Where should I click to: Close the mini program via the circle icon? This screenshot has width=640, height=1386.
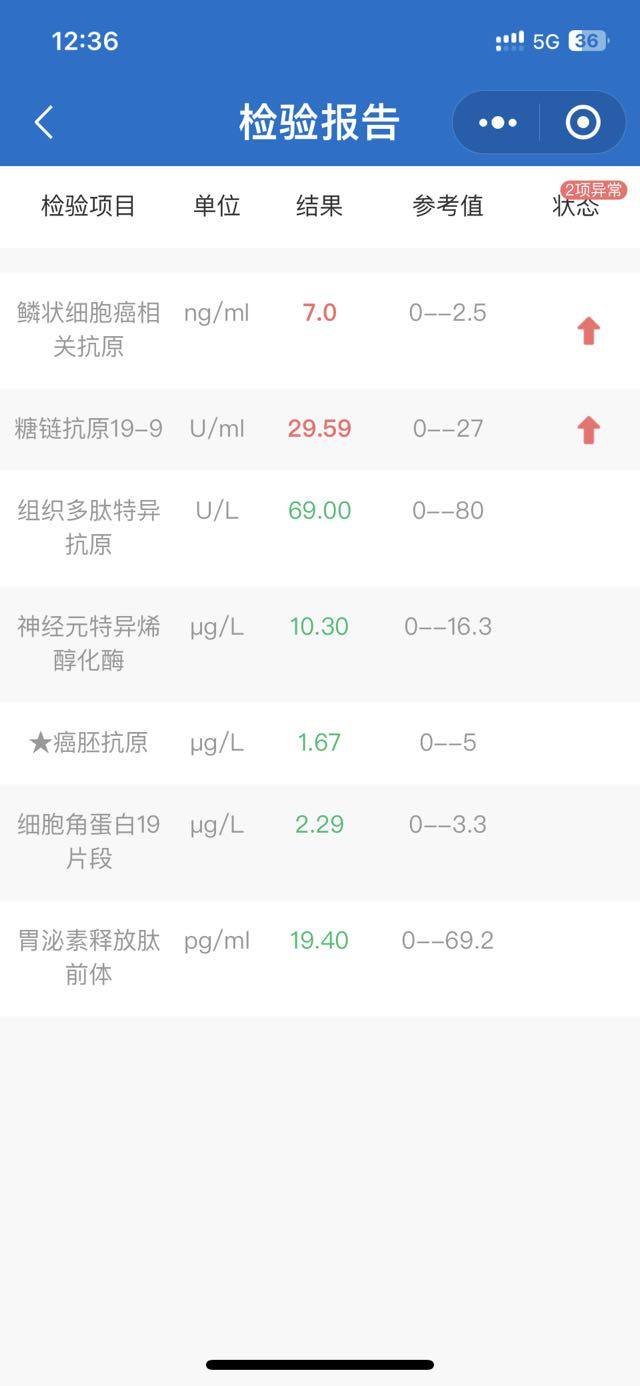pyautogui.click(x=583, y=123)
